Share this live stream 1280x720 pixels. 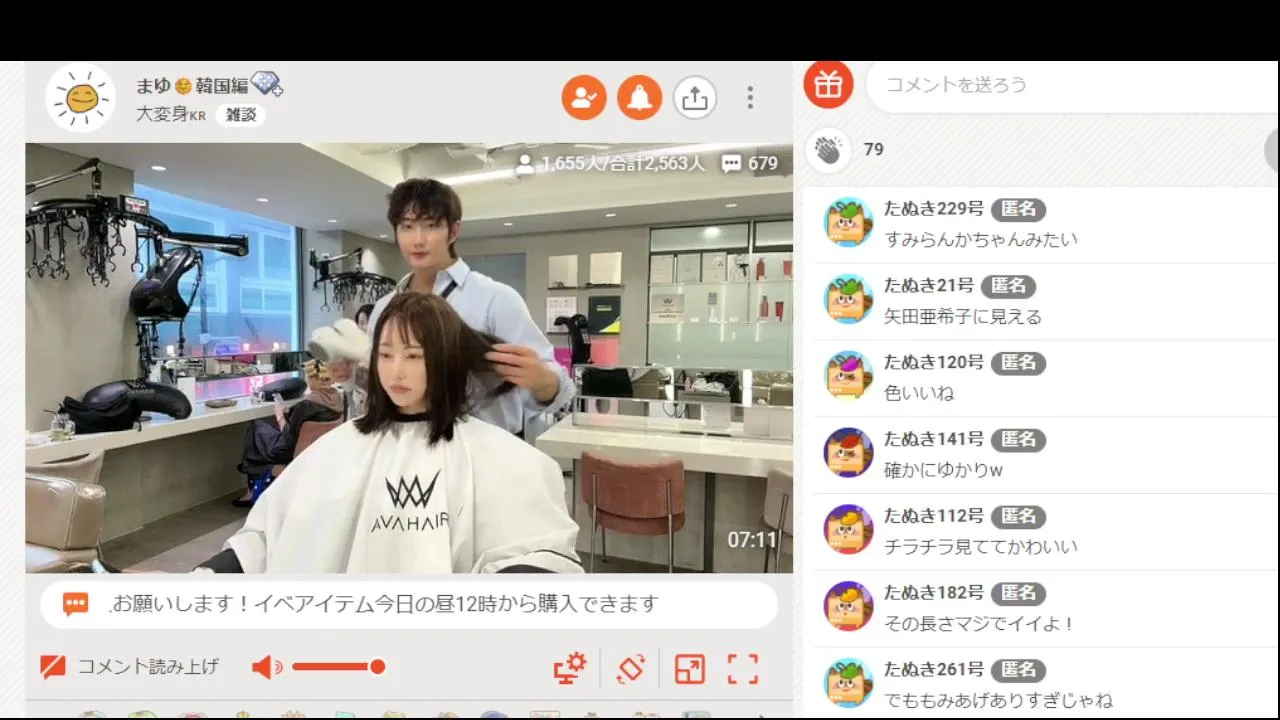coord(695,98)
